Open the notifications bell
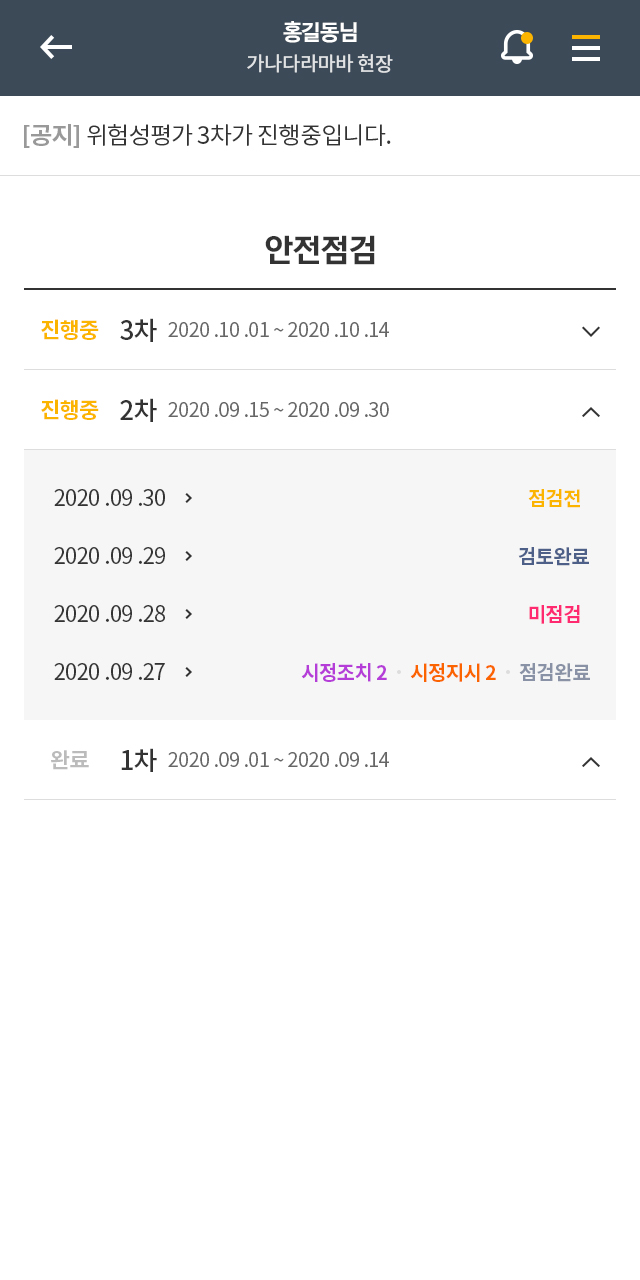640x1280 pixels. point(517,47)
